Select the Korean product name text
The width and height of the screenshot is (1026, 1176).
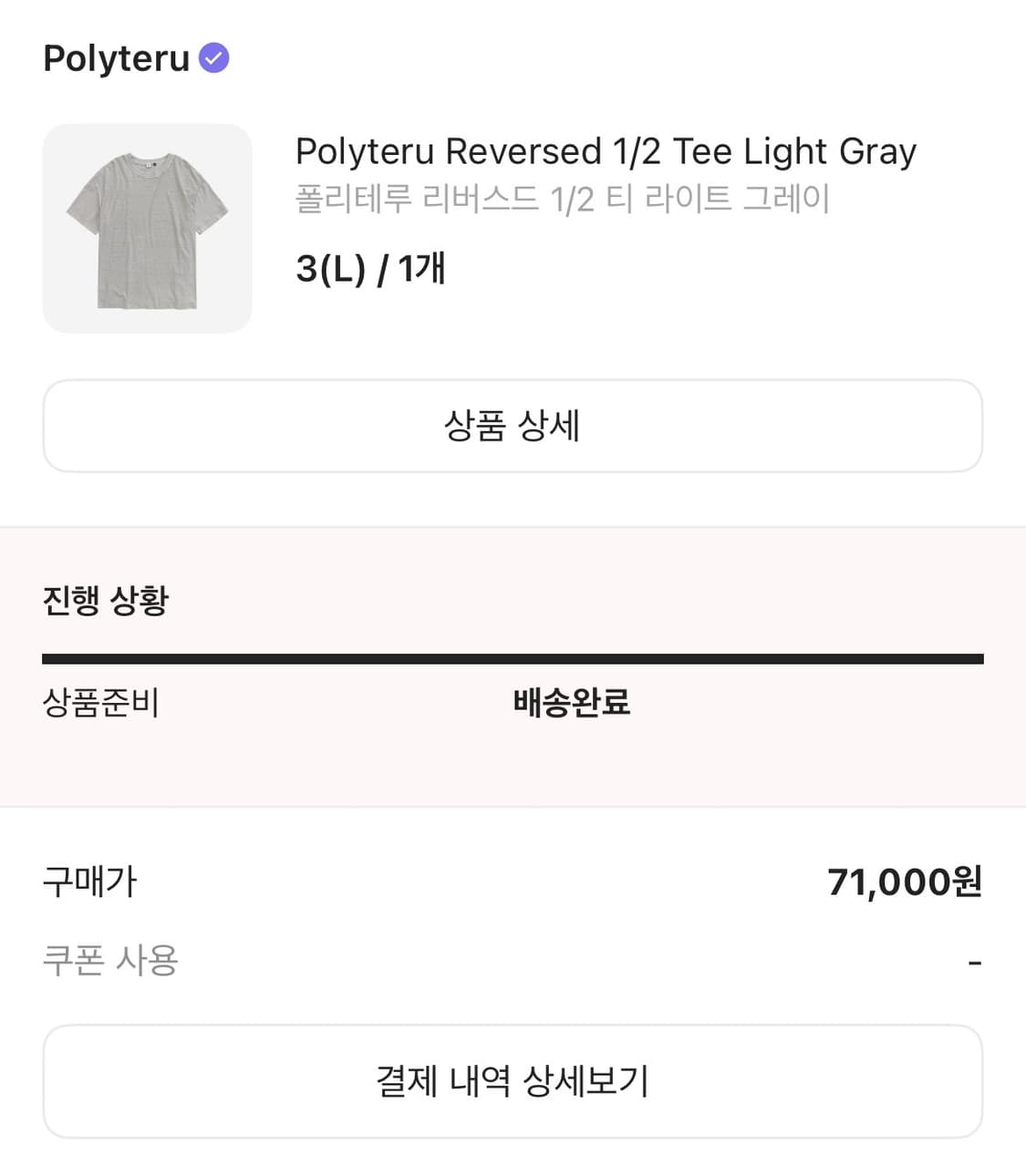[x=562, y=201]
